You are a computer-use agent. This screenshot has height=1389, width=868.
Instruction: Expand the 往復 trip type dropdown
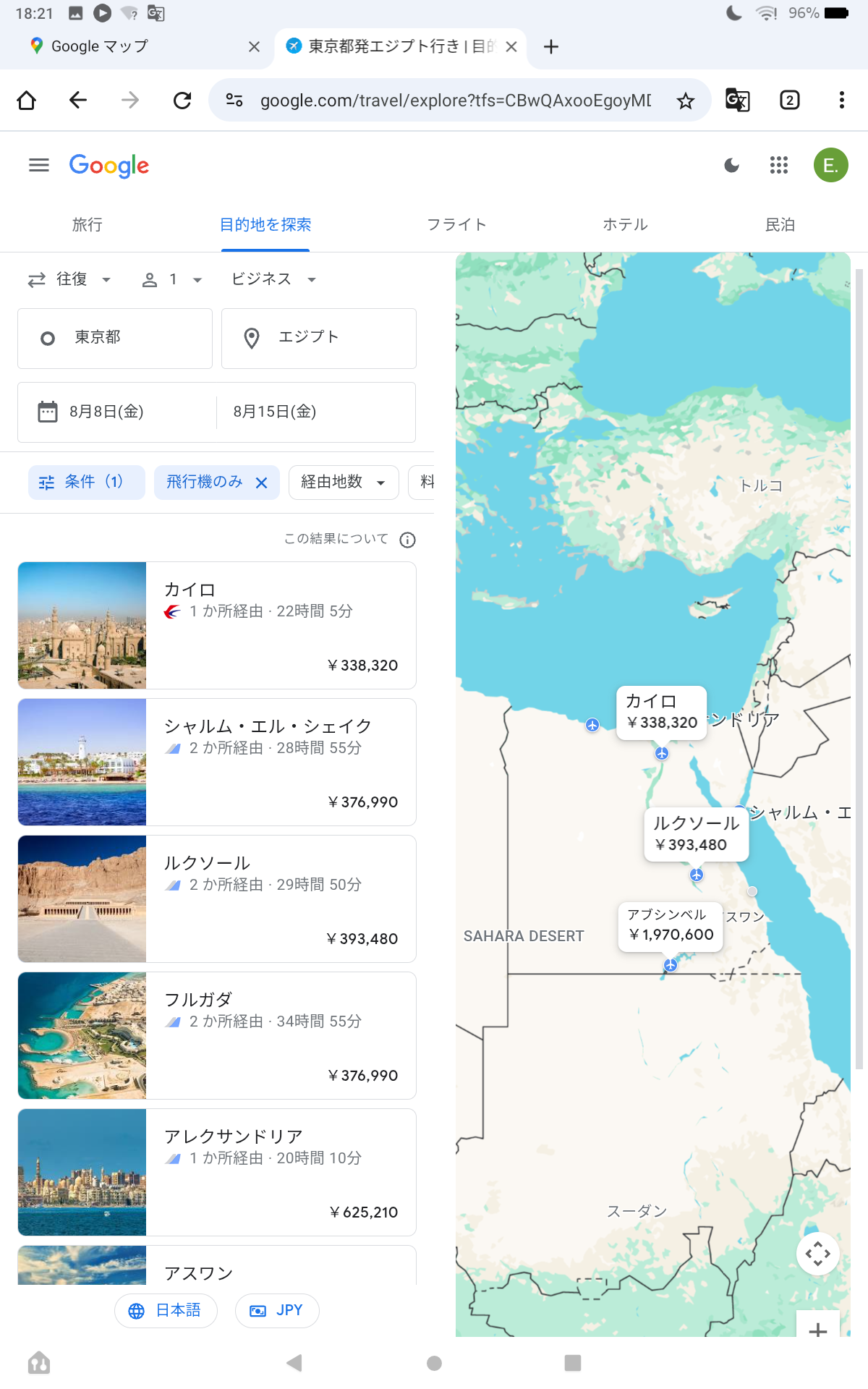click(69, 279)
